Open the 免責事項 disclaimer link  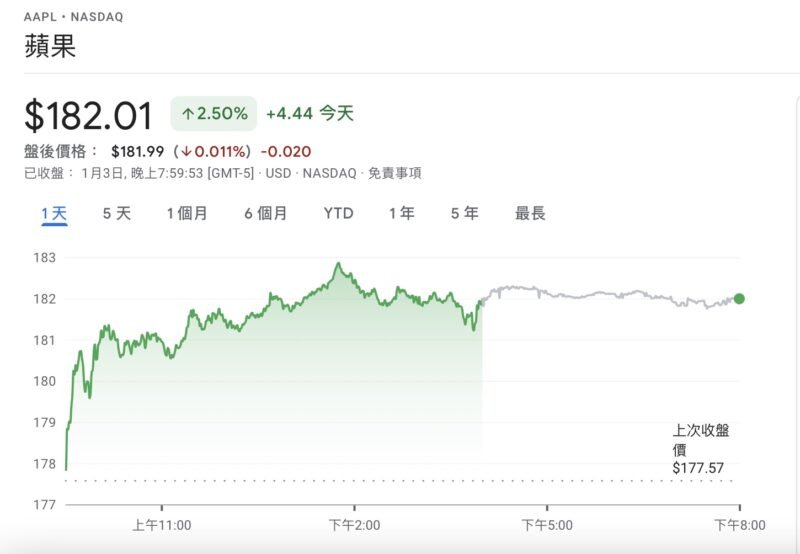(x=394, y=173)
